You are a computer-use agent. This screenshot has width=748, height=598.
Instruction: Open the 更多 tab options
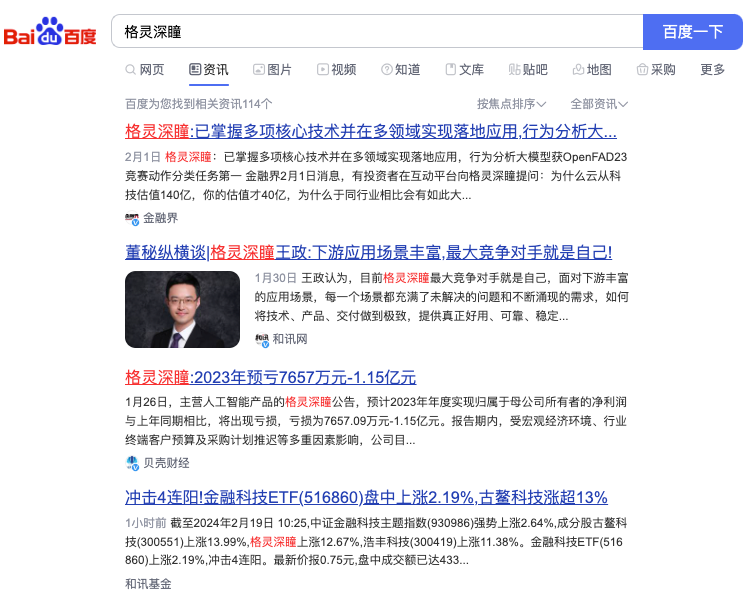point(713,69)
